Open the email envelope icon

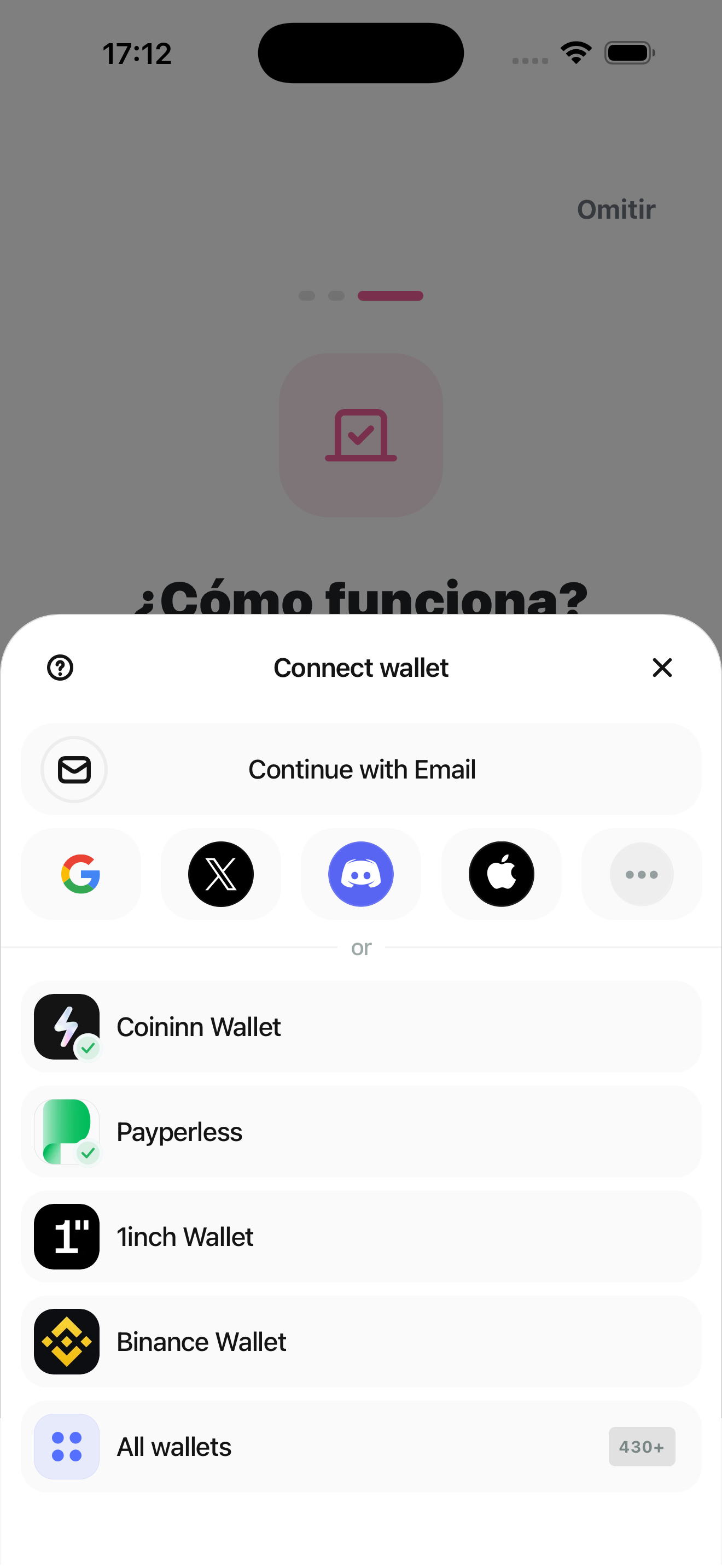click(x=74, y=769)
